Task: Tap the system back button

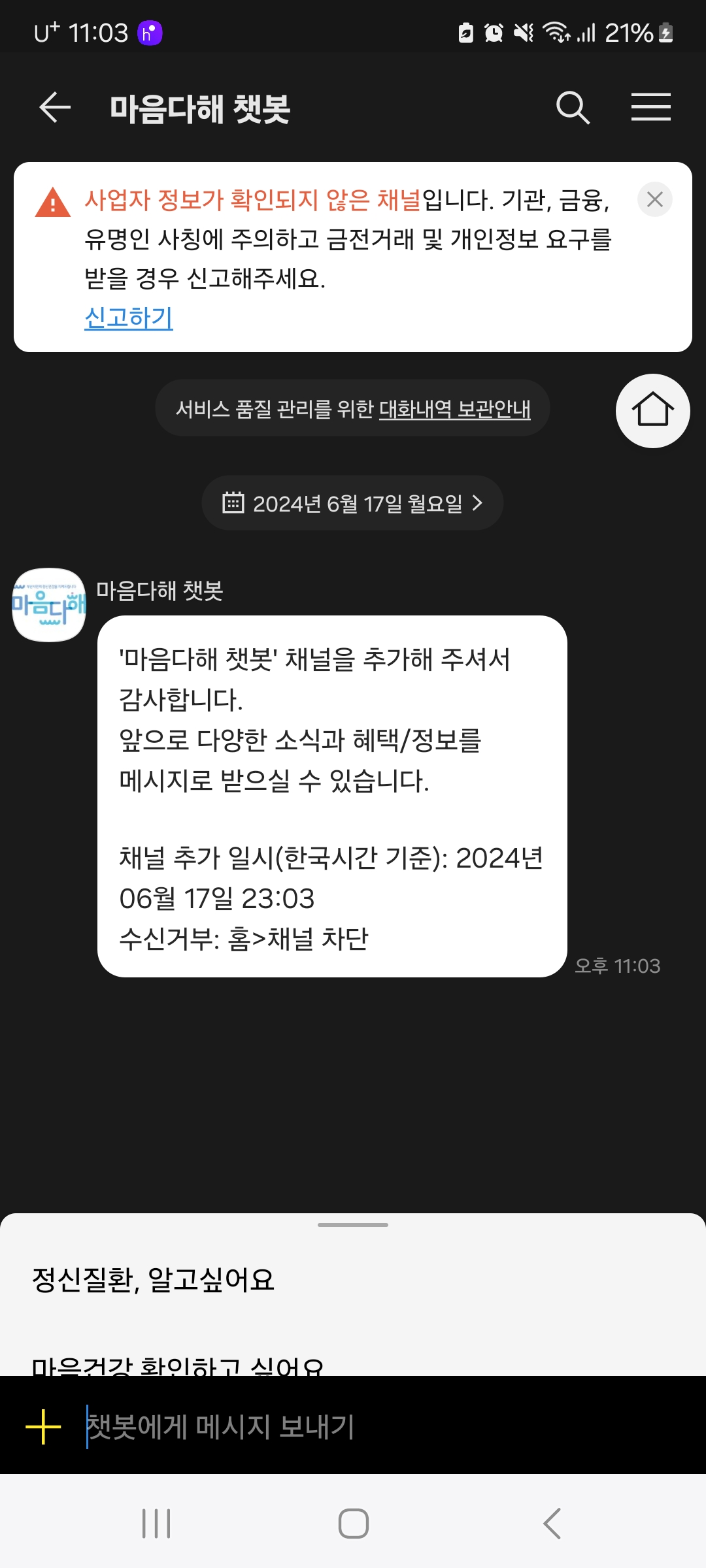Action: (551, 1524)
